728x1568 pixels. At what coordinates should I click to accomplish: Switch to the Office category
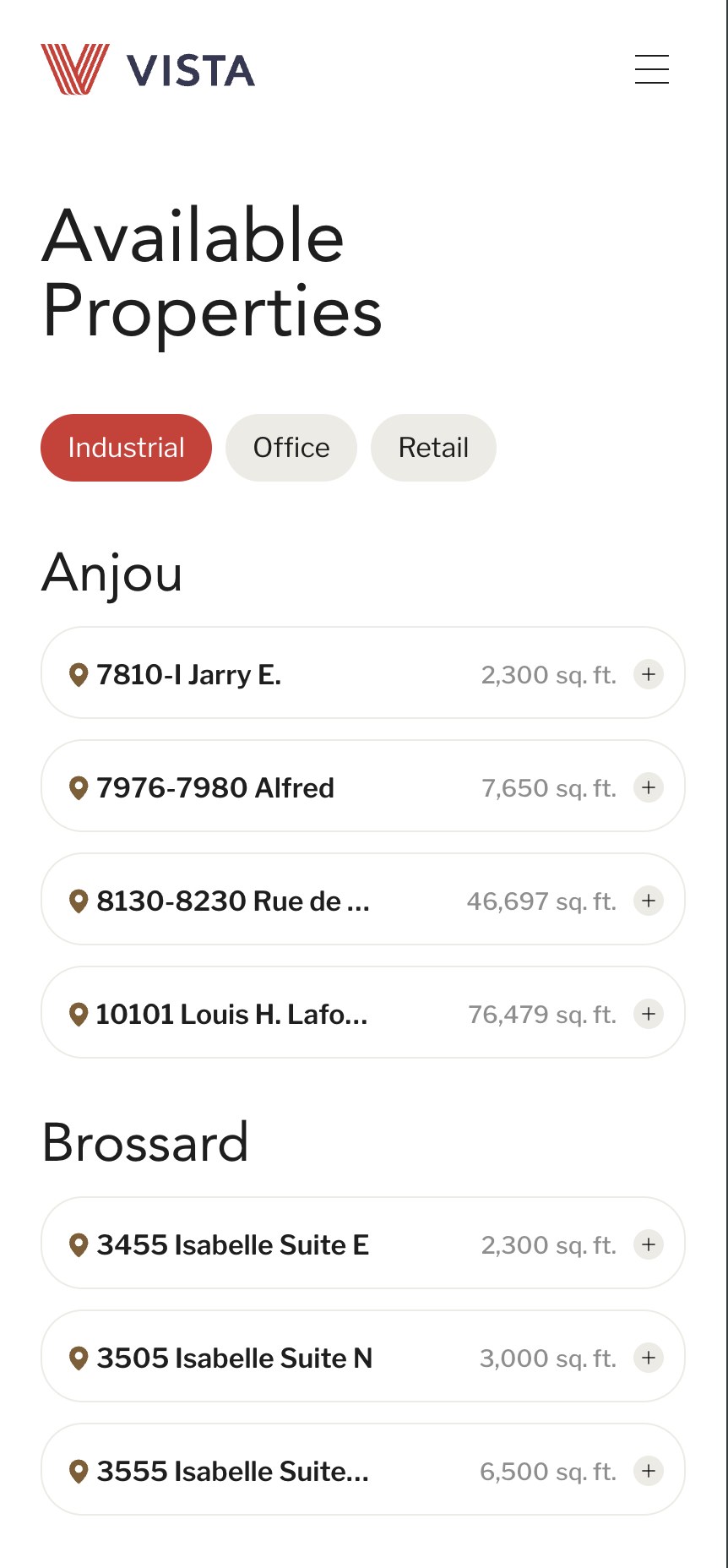click(291, 448)
